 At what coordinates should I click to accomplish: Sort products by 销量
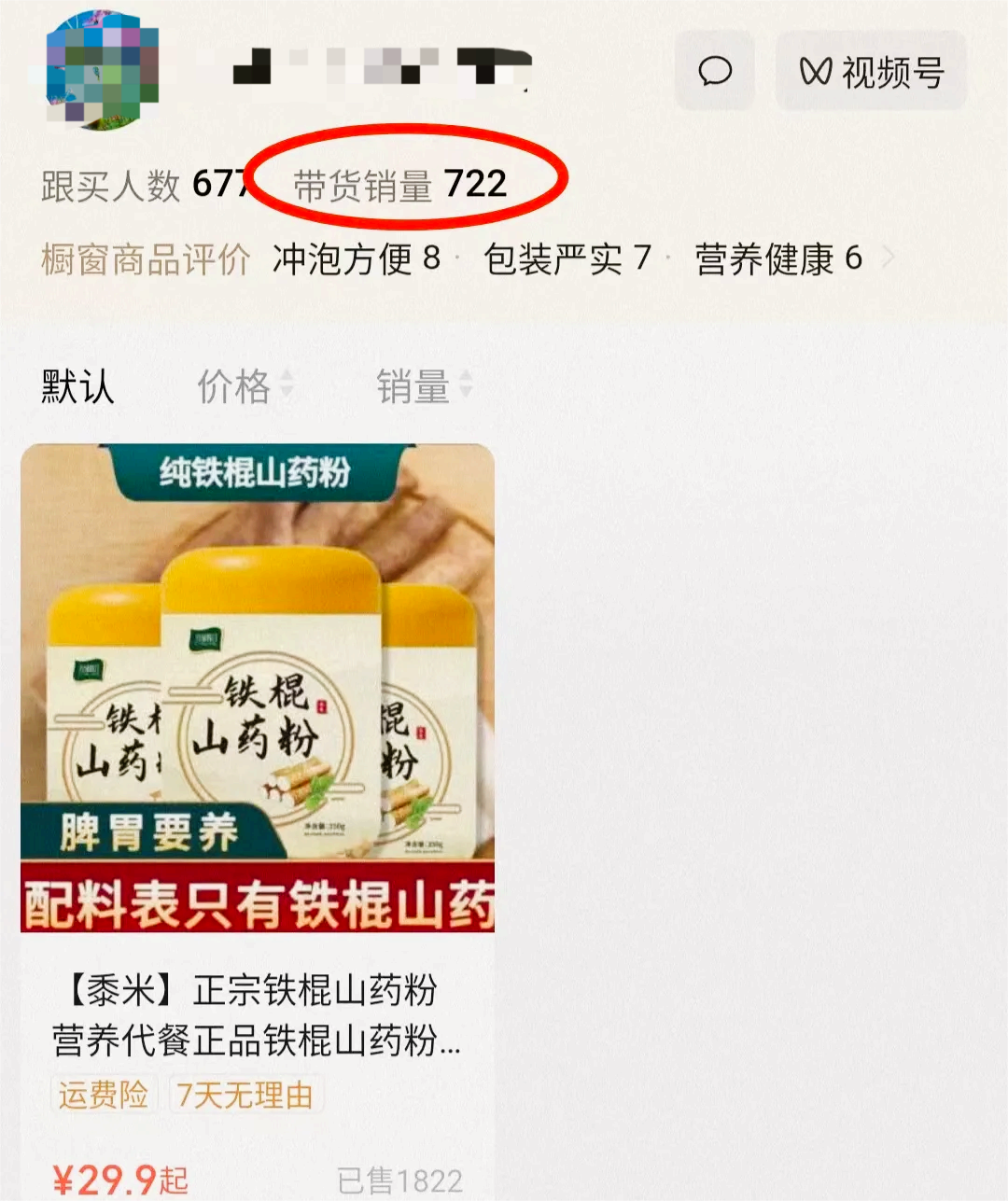pos(423,385)
